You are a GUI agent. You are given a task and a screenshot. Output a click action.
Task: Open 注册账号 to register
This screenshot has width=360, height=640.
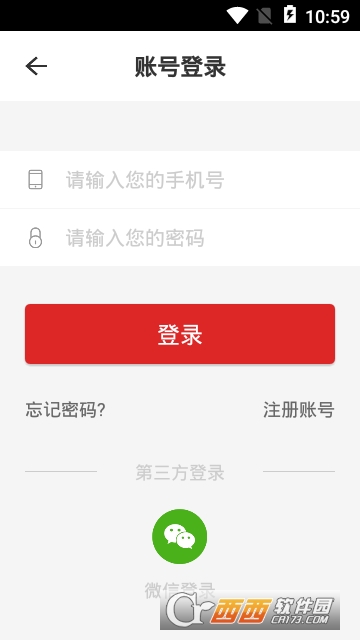click(299, 410)
